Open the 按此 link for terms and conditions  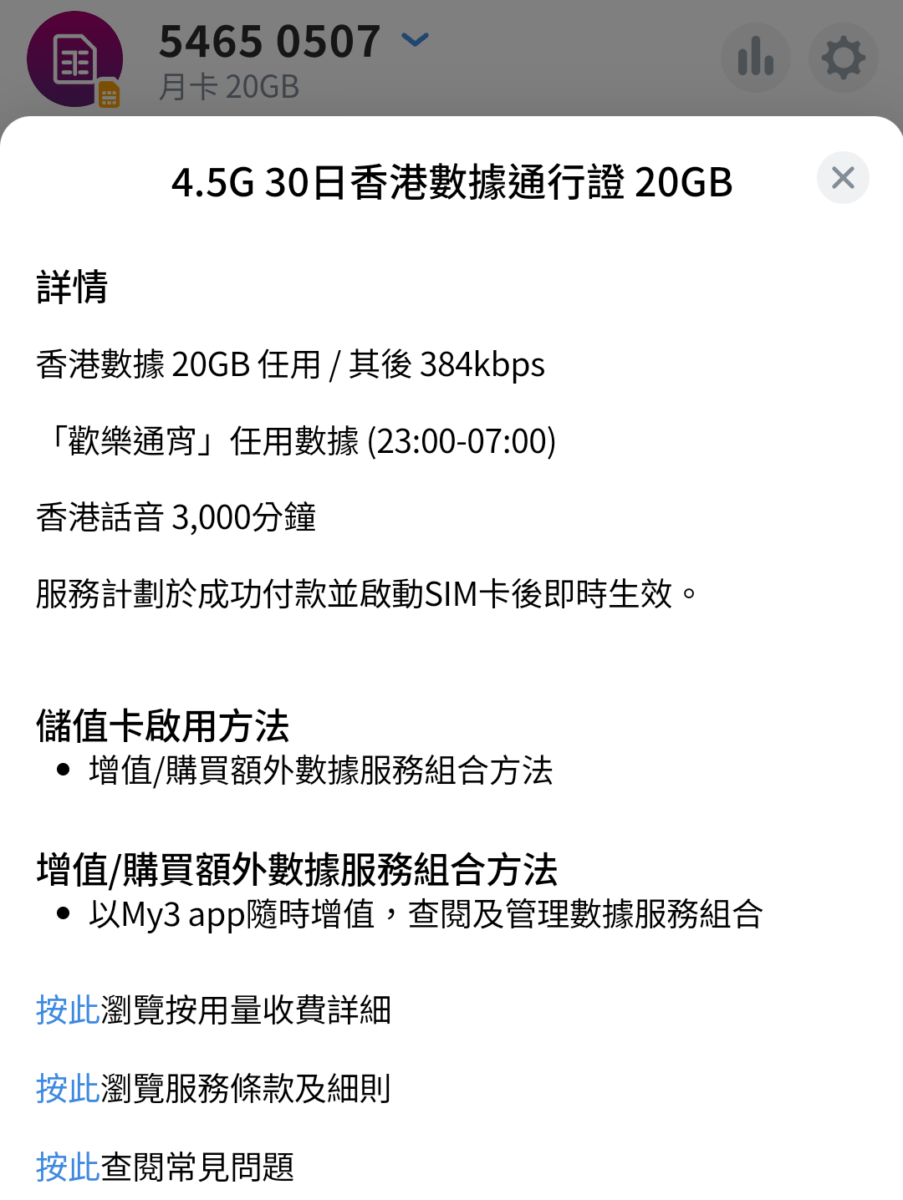67,1088
